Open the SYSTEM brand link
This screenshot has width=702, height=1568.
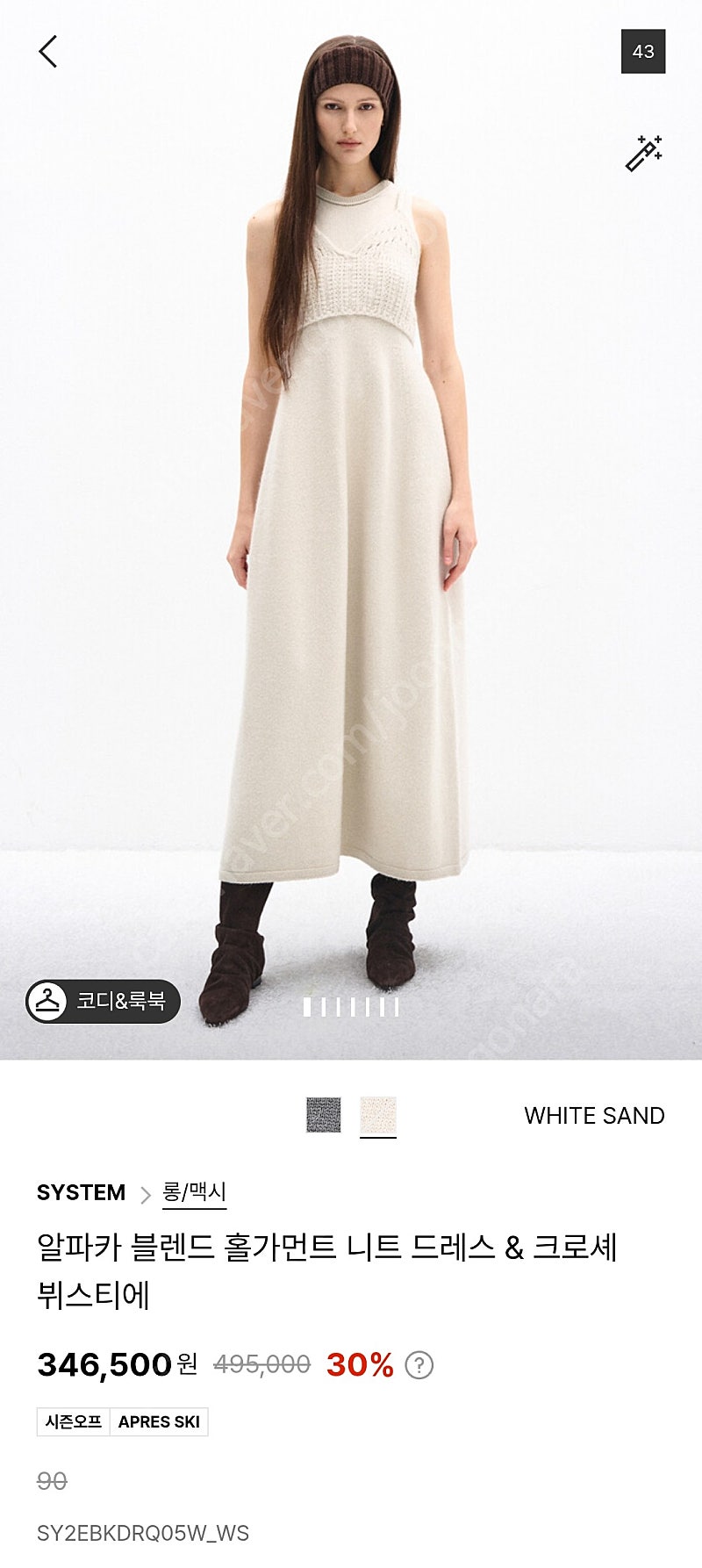tap(81, 1193)
